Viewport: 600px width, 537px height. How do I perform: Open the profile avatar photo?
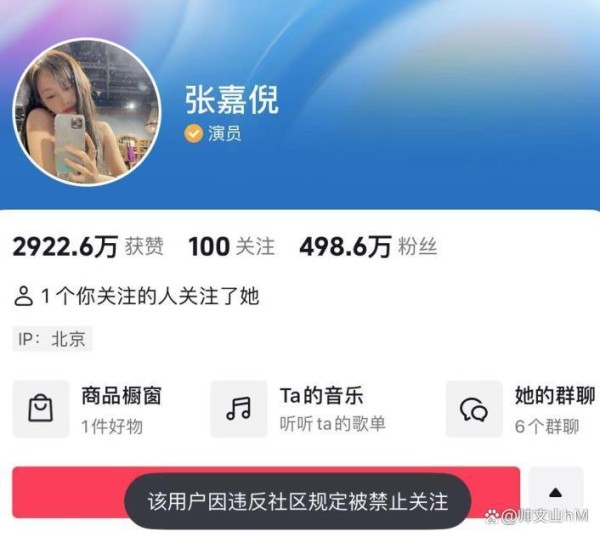86,112
